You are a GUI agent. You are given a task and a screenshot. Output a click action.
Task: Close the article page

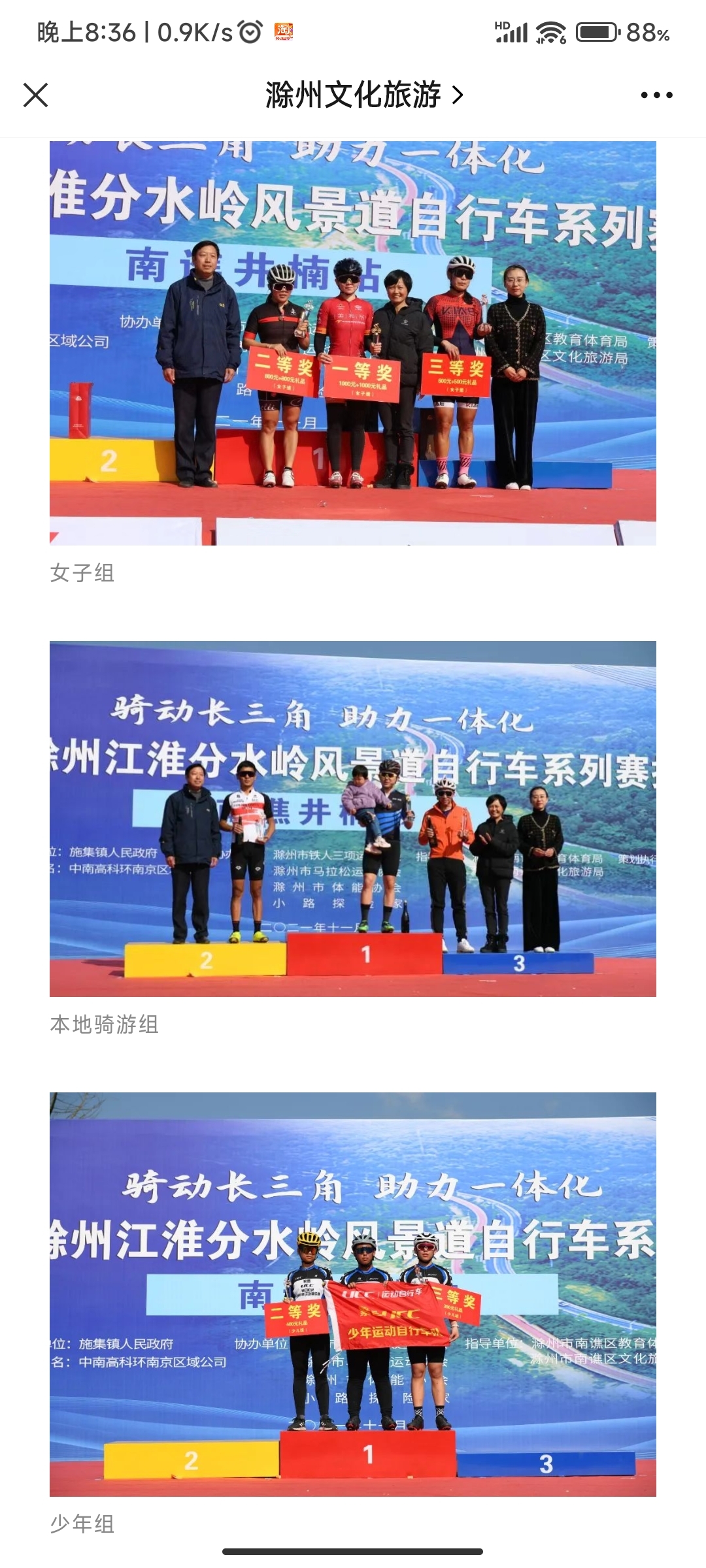coord(36,95)
